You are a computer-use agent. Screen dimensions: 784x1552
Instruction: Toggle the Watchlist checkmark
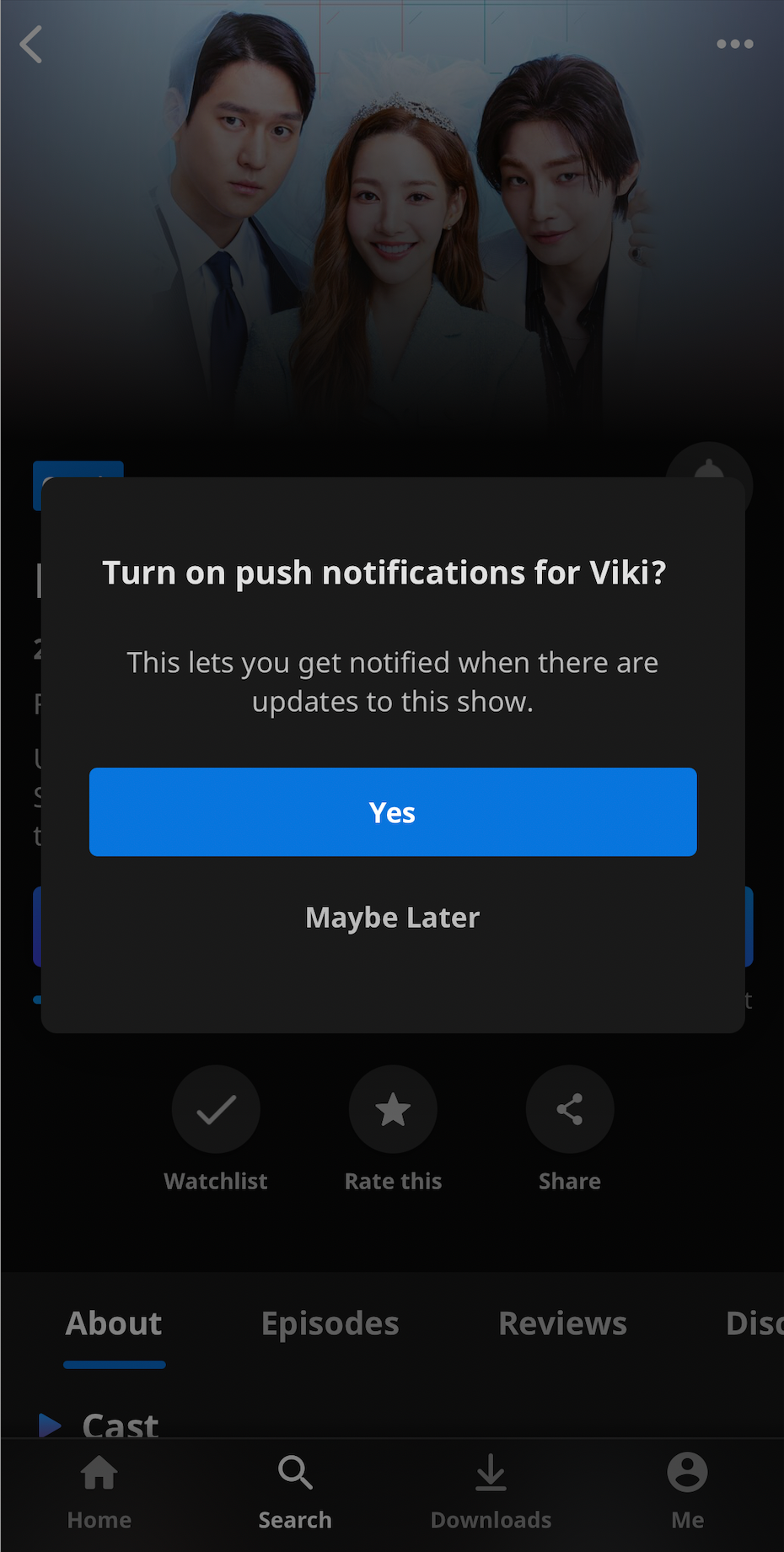pyautogui.click(x=216, y=1109)
